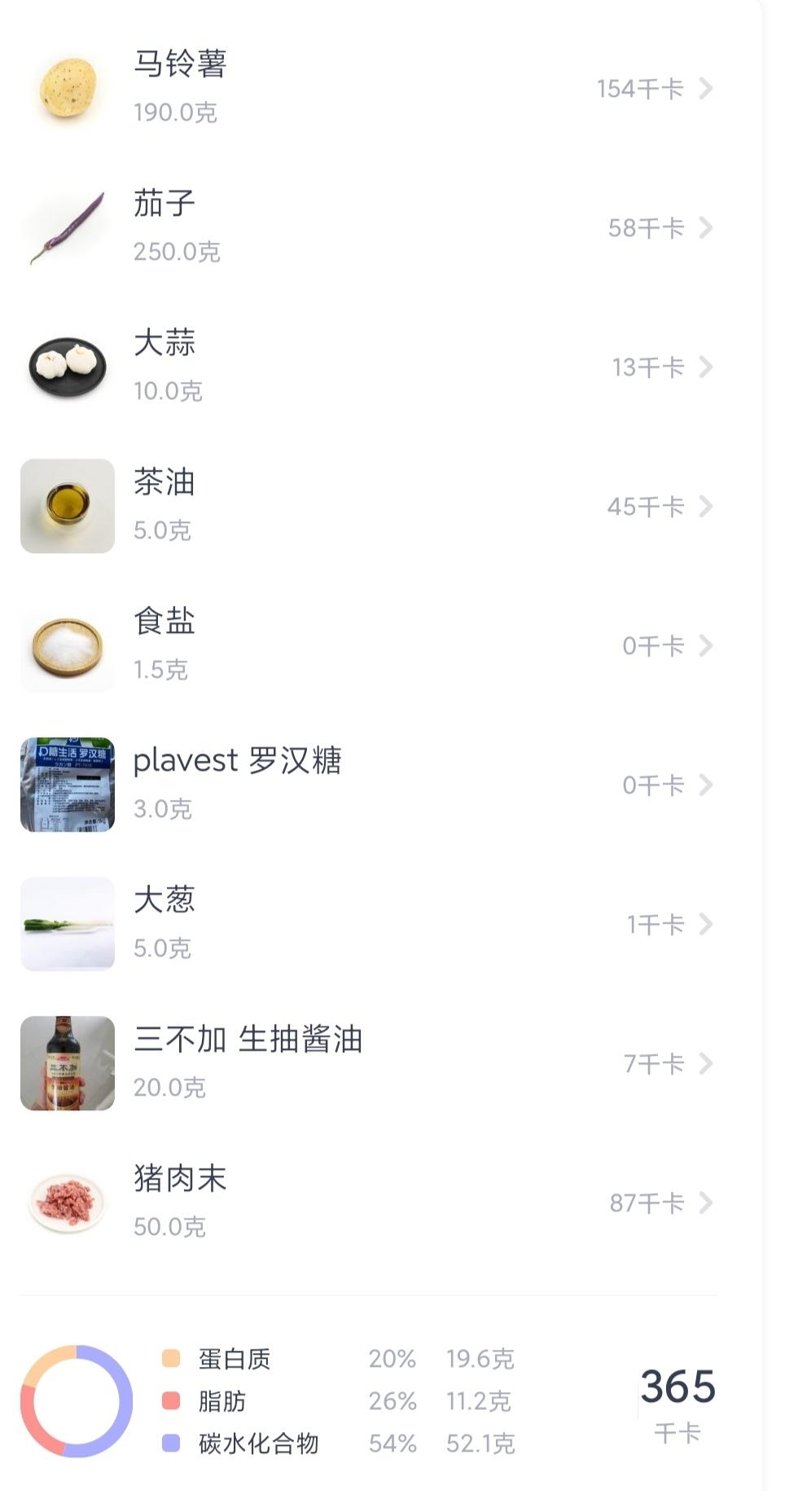Viewport: 785px width, 1512px height.
Task: Expand the 猪肉末 row chevron
Action: [707, 1202]
